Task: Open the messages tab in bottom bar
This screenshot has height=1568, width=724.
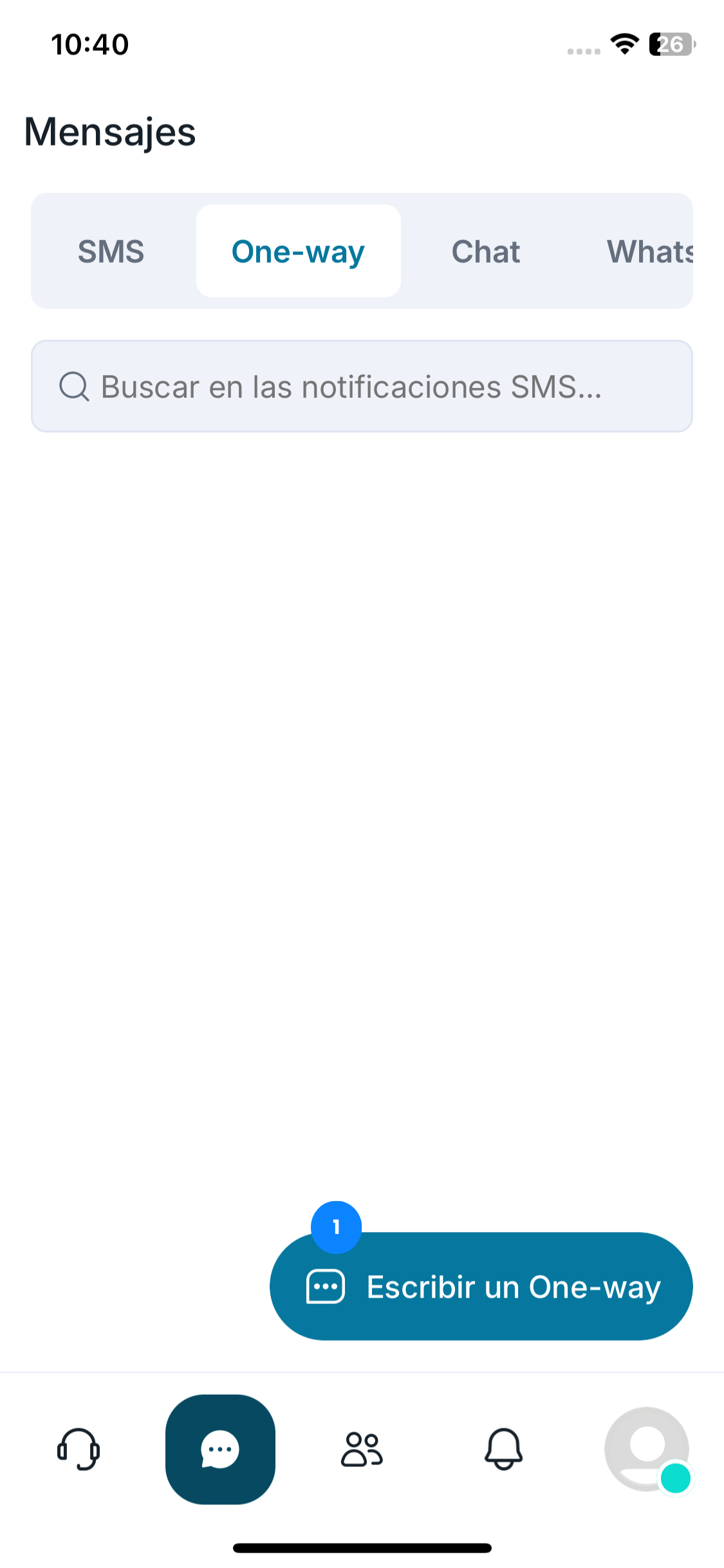Action: 220,1449
